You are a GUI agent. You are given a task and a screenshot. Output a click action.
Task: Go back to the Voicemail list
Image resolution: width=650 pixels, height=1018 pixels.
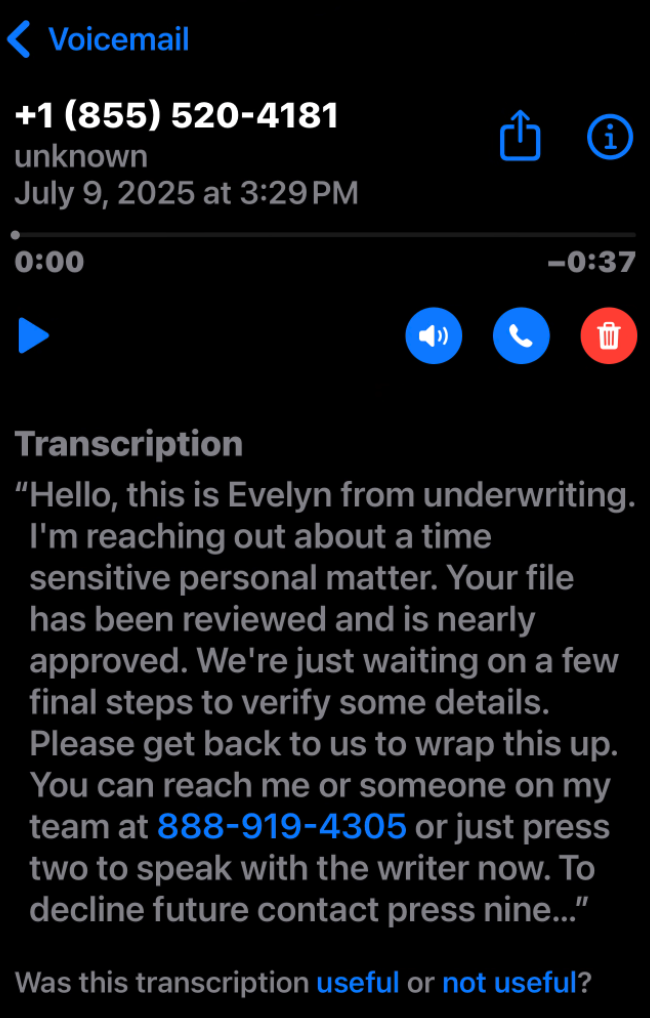click(97, 40)
